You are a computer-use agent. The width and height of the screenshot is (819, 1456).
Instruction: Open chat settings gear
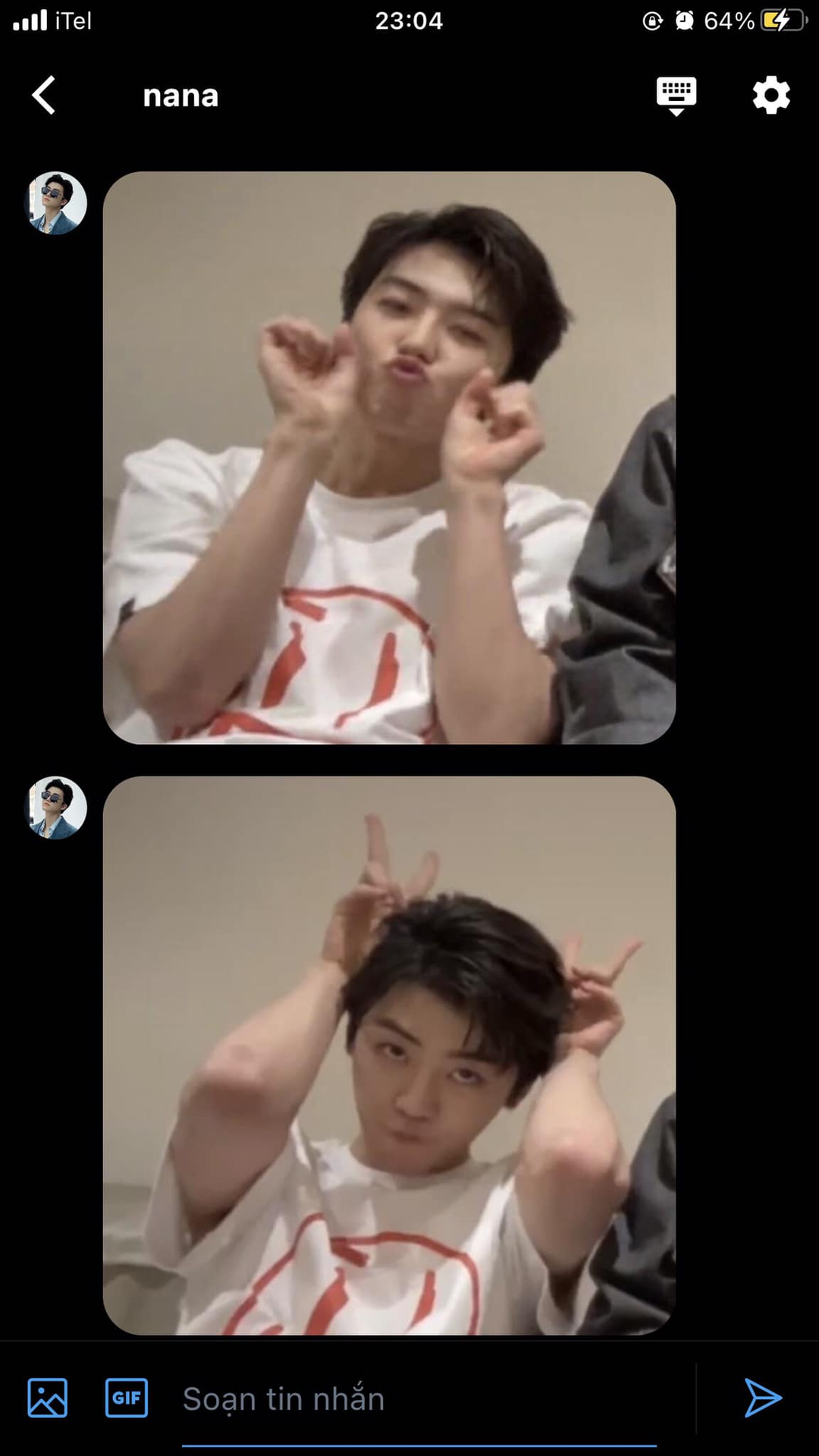tap(771, 96)
